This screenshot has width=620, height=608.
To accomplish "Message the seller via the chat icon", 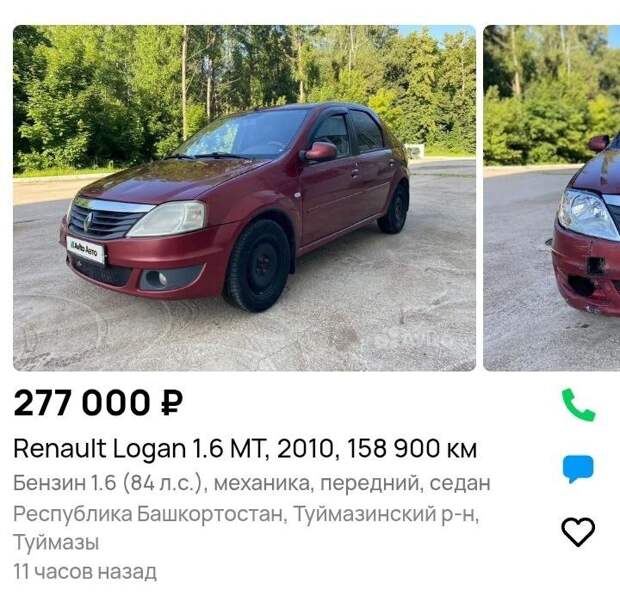I will pos(578,468).
